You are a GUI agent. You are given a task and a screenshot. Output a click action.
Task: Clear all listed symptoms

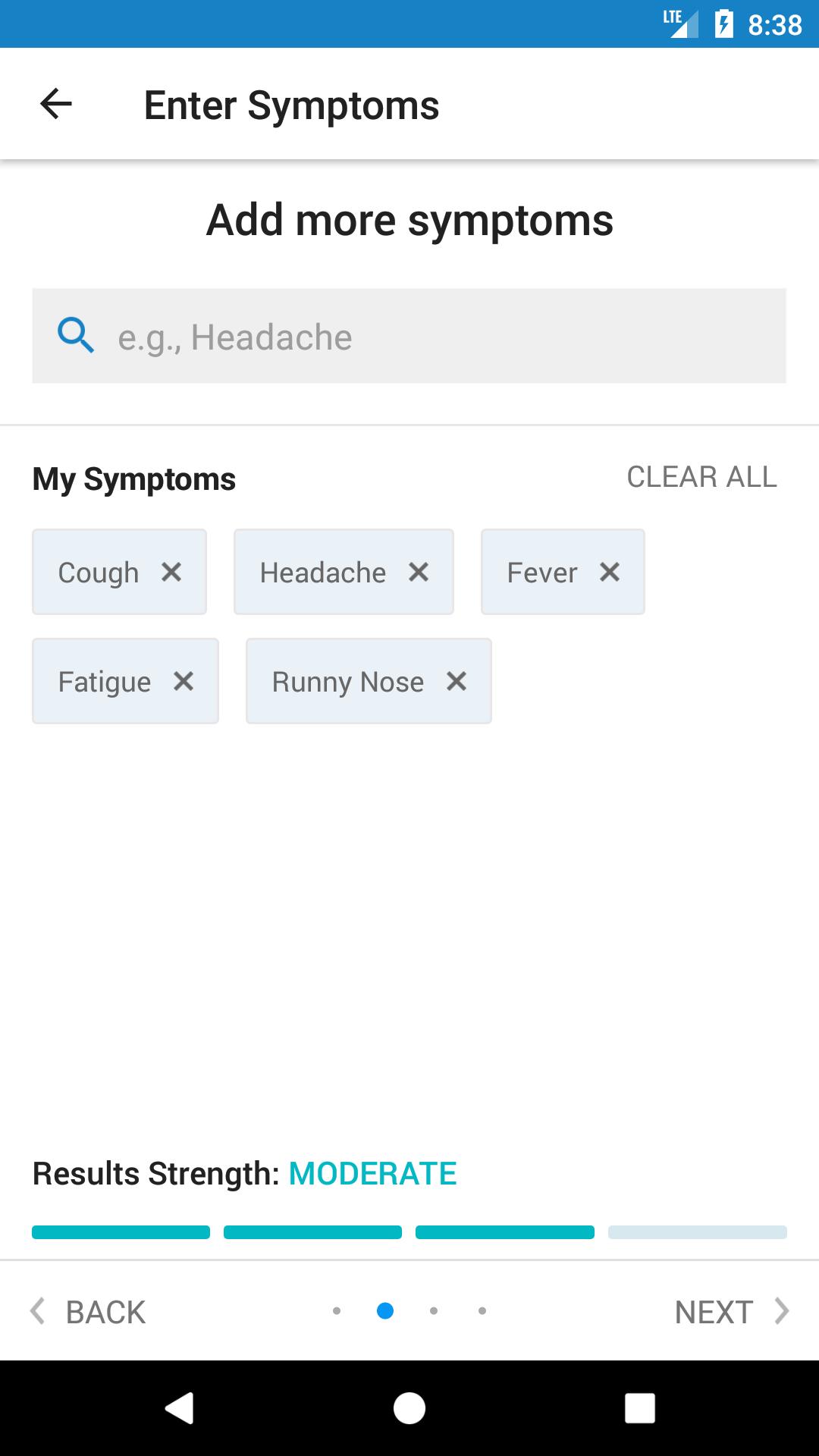click(701, 477)
